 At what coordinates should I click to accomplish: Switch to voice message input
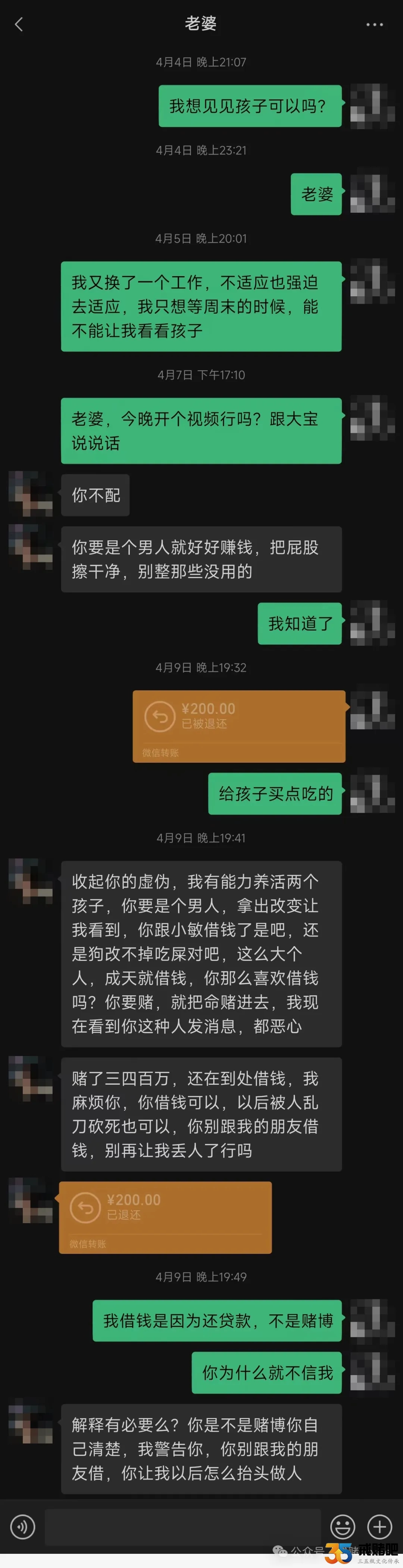coord(22,1526)
